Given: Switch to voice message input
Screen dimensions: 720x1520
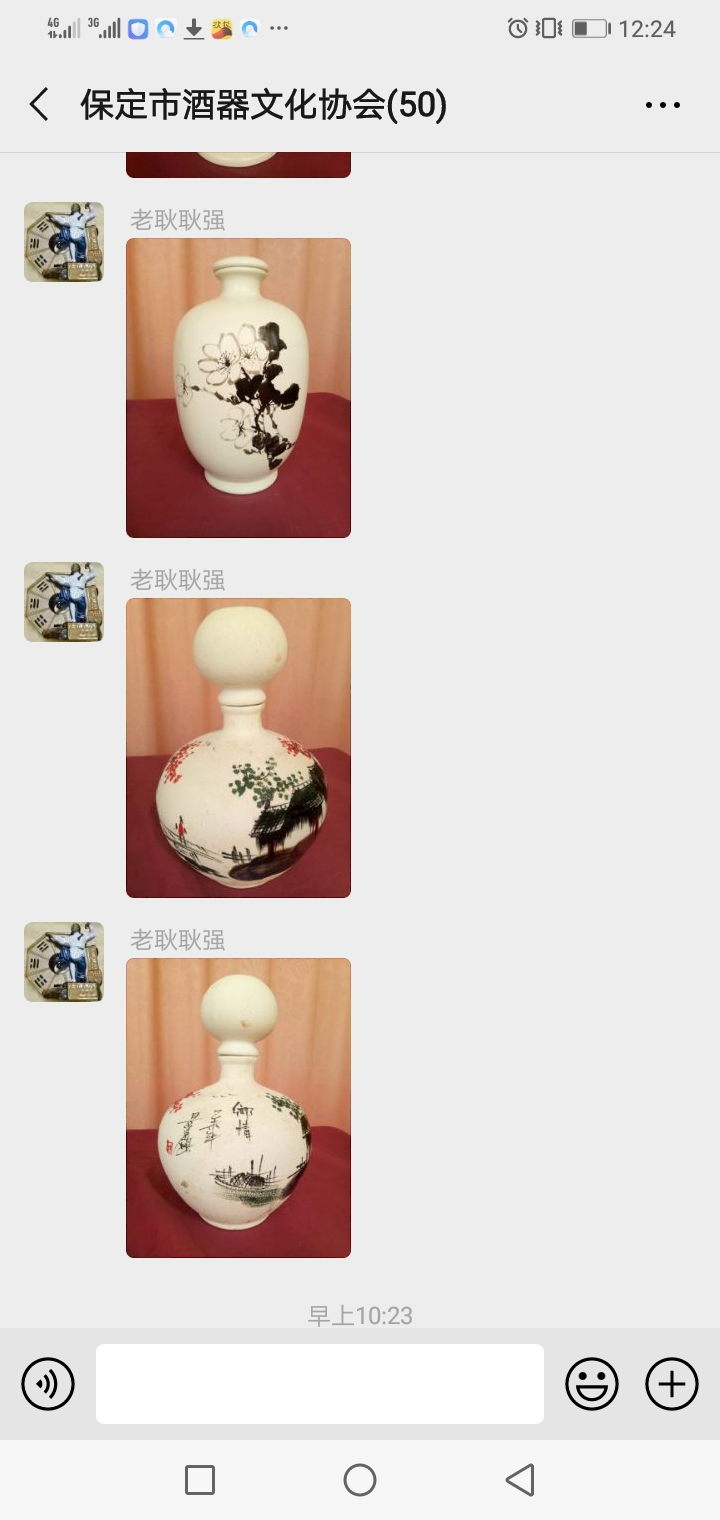Looking at the screenshot, I should (x=48, y=1384).
